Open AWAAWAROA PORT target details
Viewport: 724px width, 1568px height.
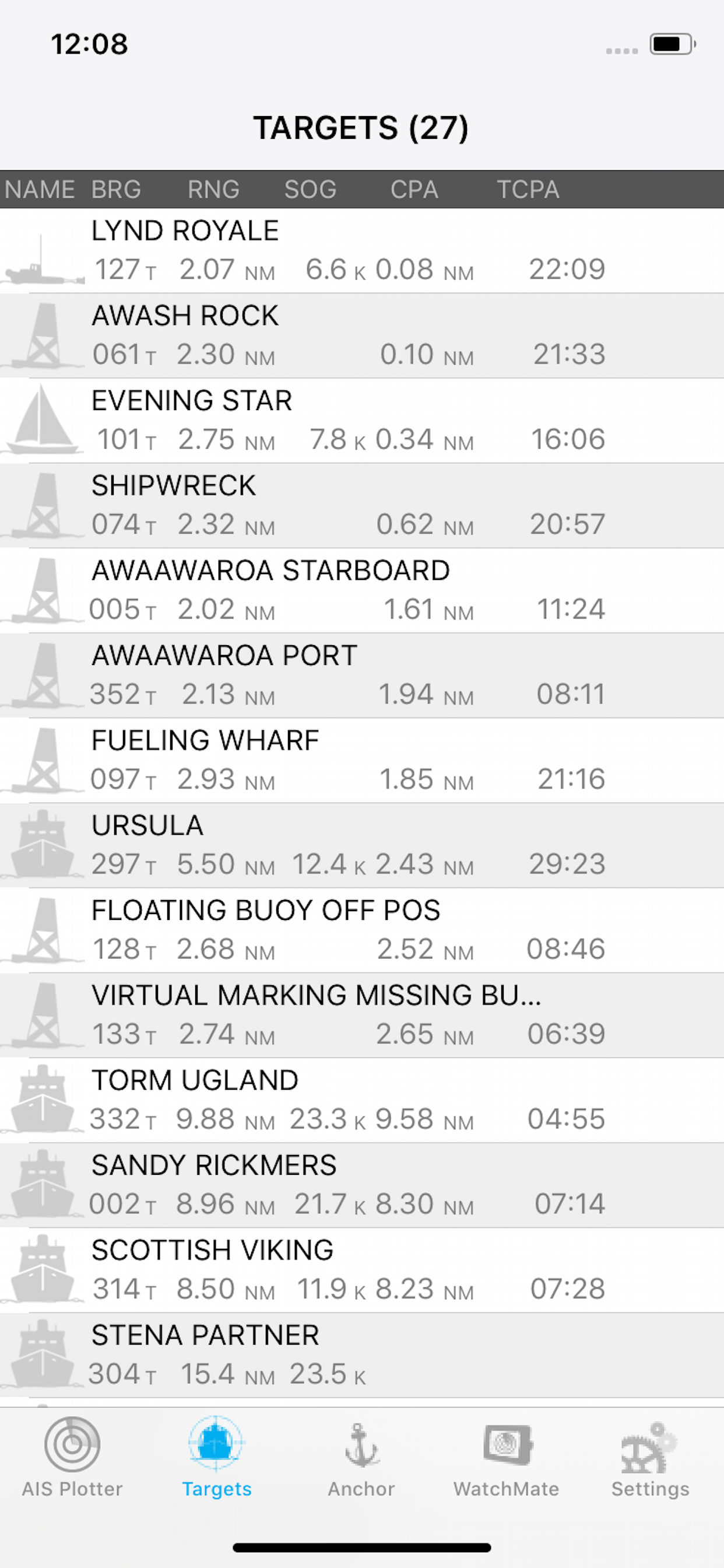point(362,675)
